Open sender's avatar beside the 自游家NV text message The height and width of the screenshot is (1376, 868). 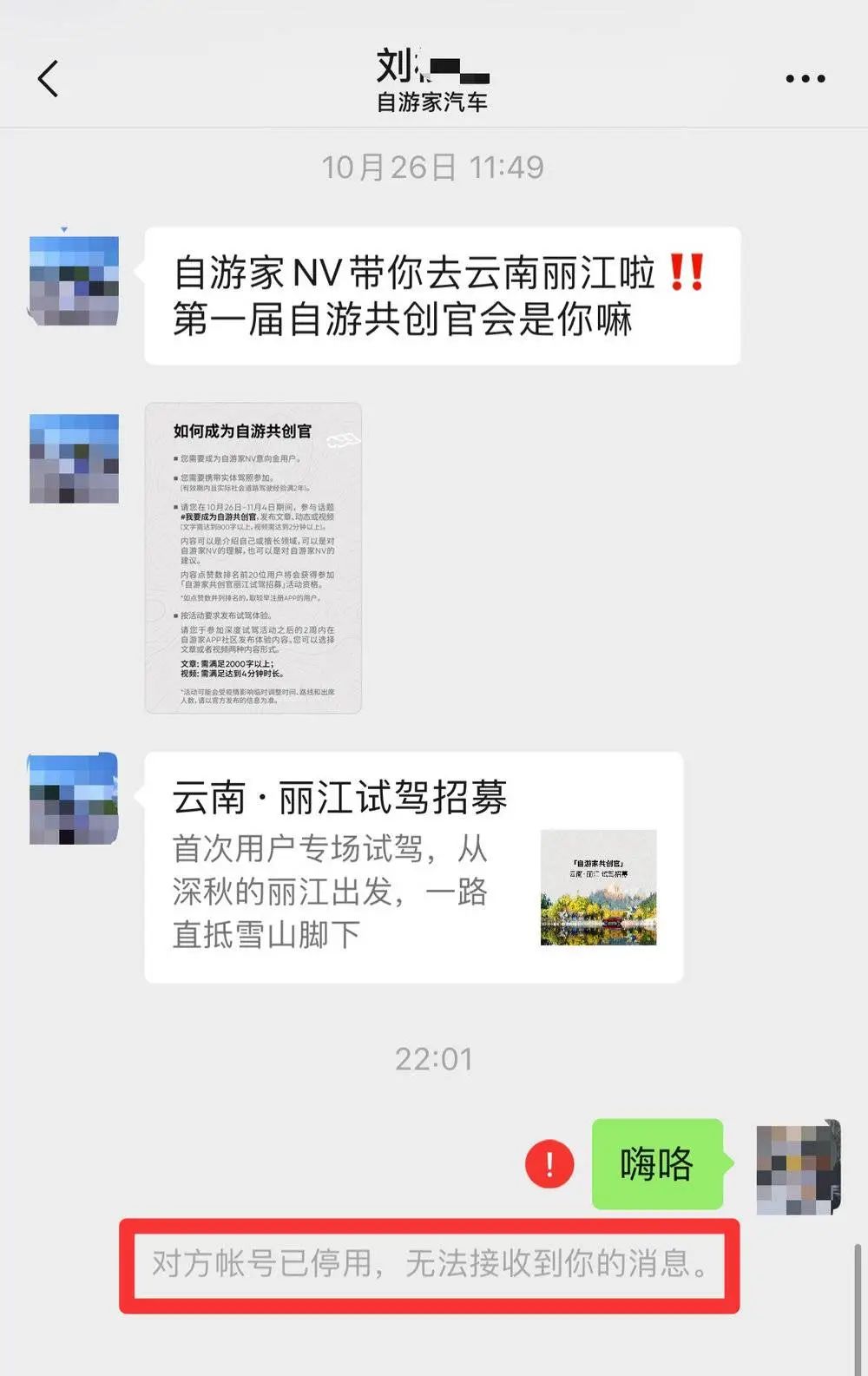pyautogui.click(x=74, y=280)
